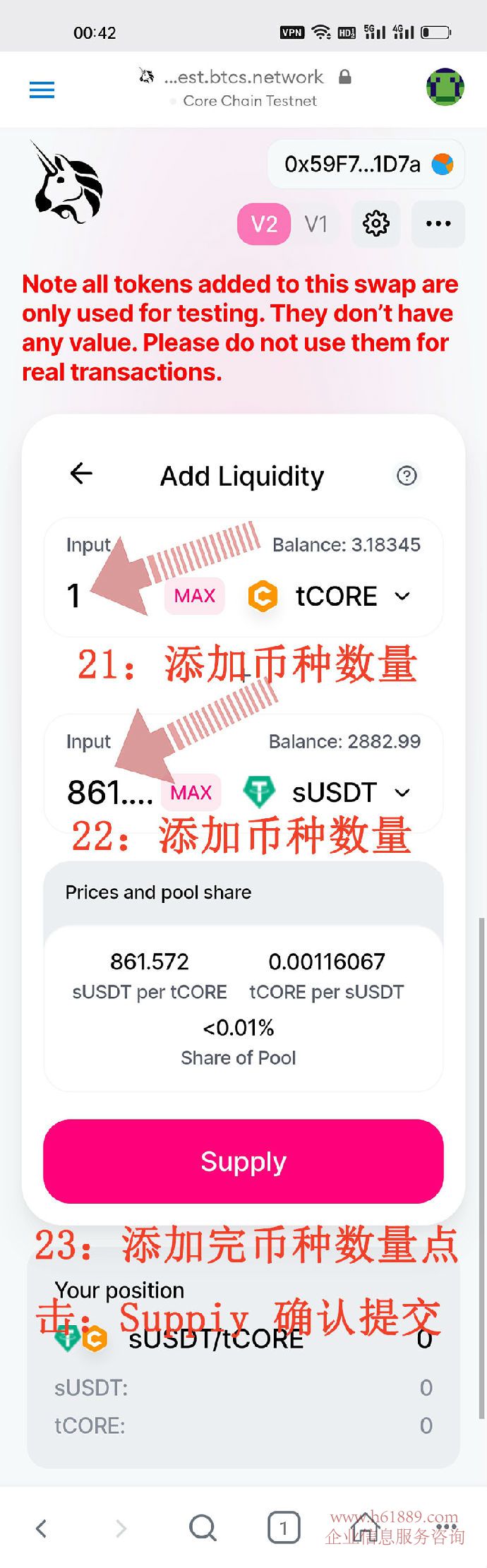Viewport: 487px width, 1568px height.
Task: Open the browser hamburger menu
Action: coord(42,90)
